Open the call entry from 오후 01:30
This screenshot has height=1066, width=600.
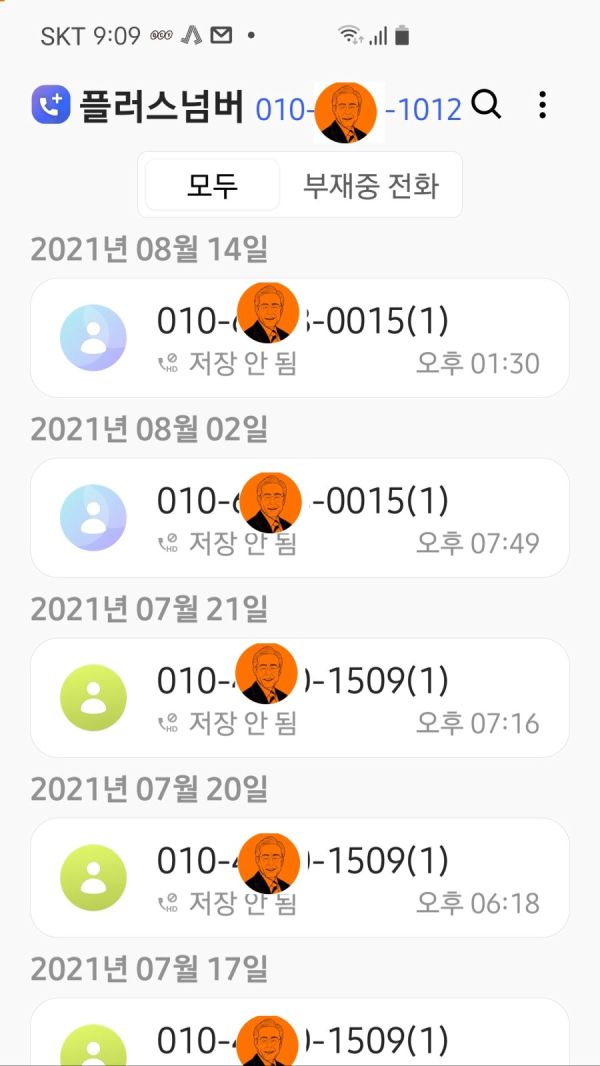point(300,338)
